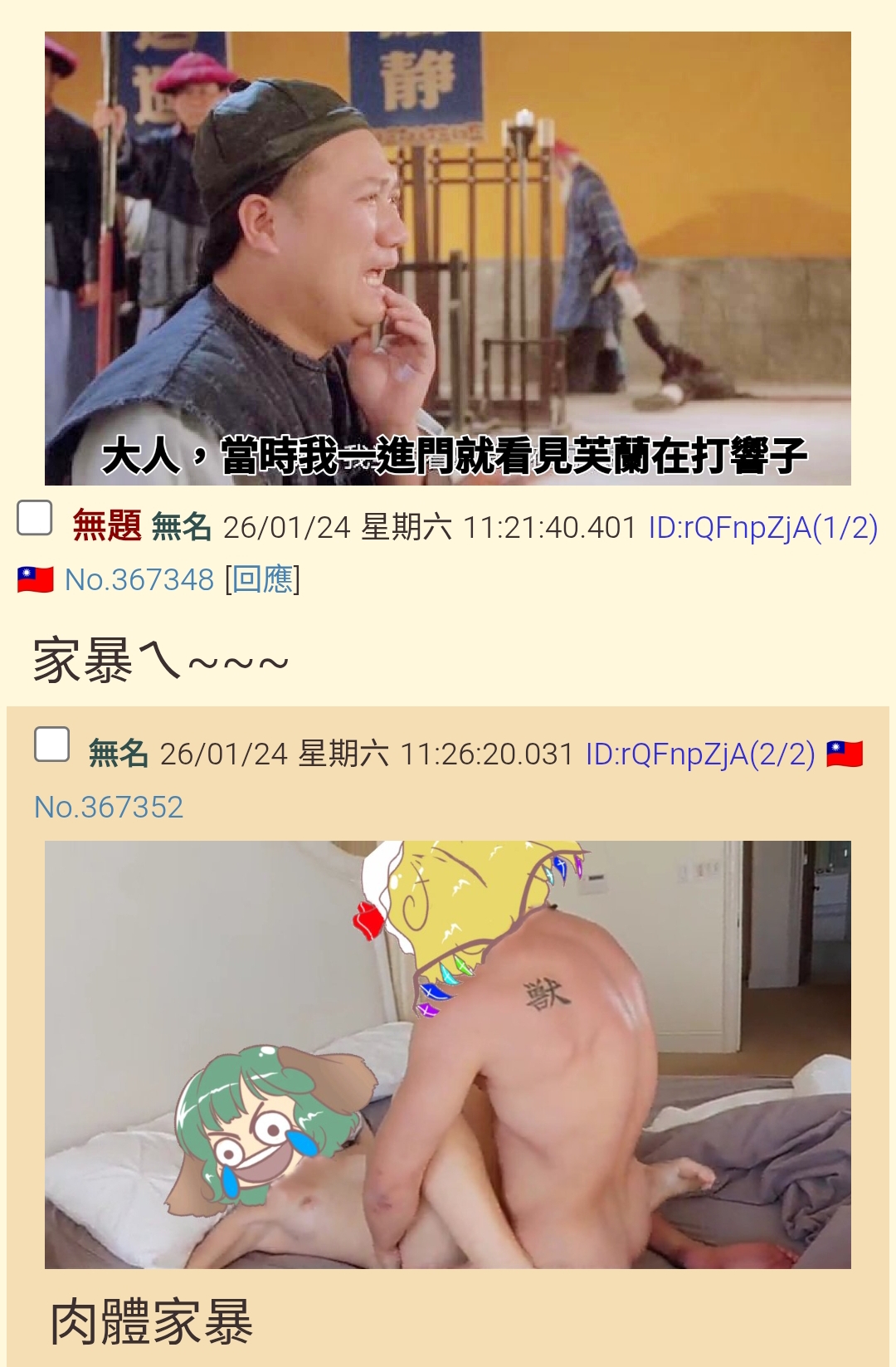Open poster ID rQFnpZjA(2/2)
The width and height of the screenshot is (896, 1367).
[700, 754]
